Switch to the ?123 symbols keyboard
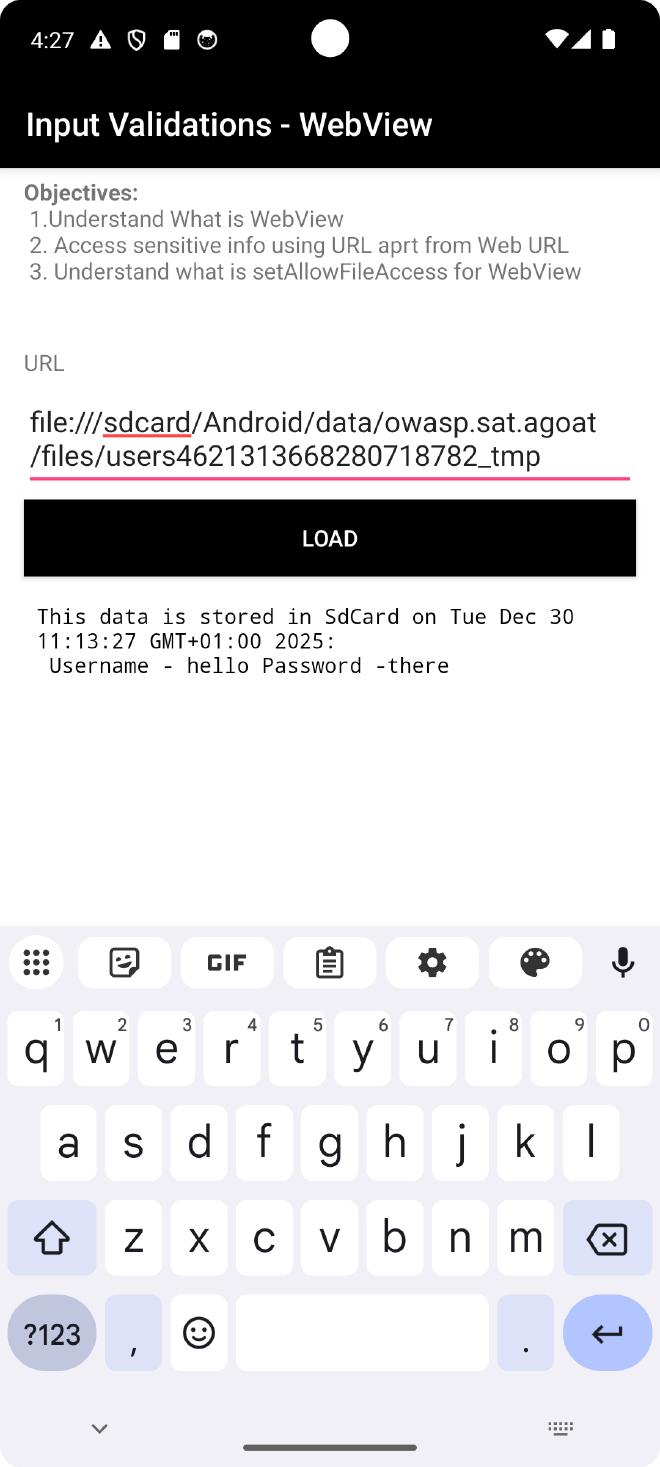The image size is (660, 1467). [x=52, y=1333]
